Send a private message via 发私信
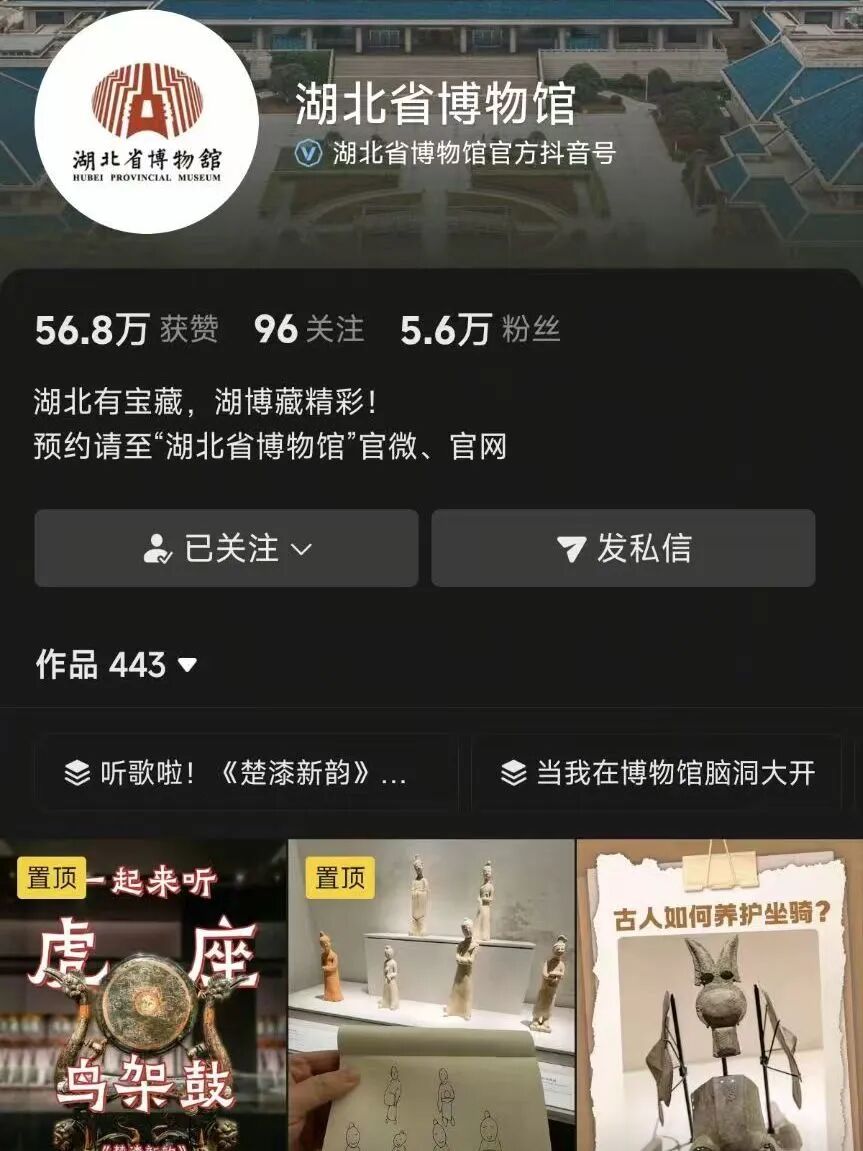Viewport: 863px width, 1151px height. point(623,548)
